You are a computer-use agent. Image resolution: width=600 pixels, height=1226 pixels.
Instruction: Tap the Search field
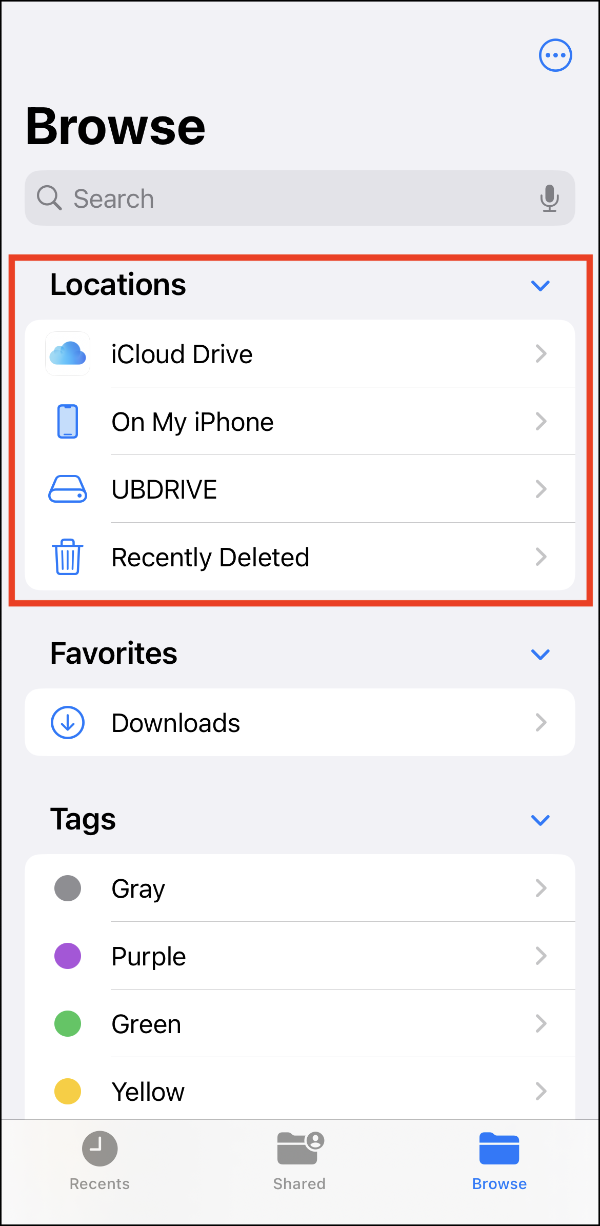pos(300,198)
